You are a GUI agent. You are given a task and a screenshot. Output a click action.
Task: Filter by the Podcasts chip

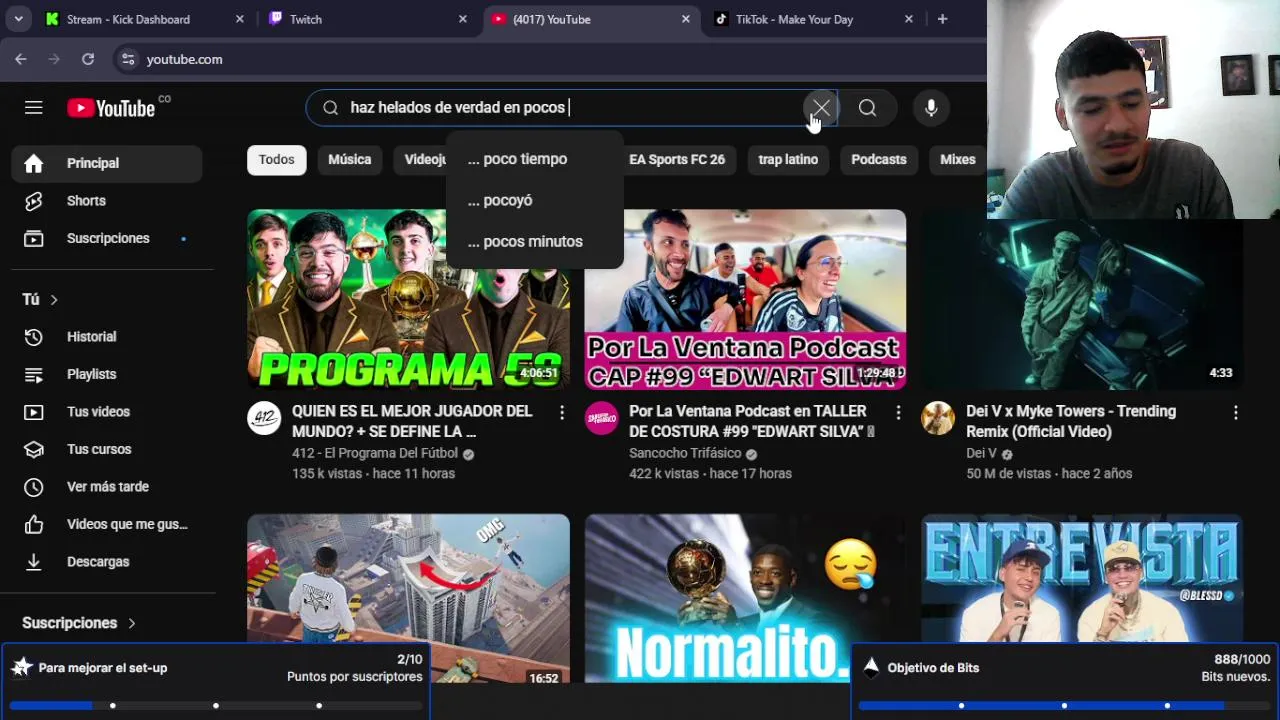(x=878, y=160)
